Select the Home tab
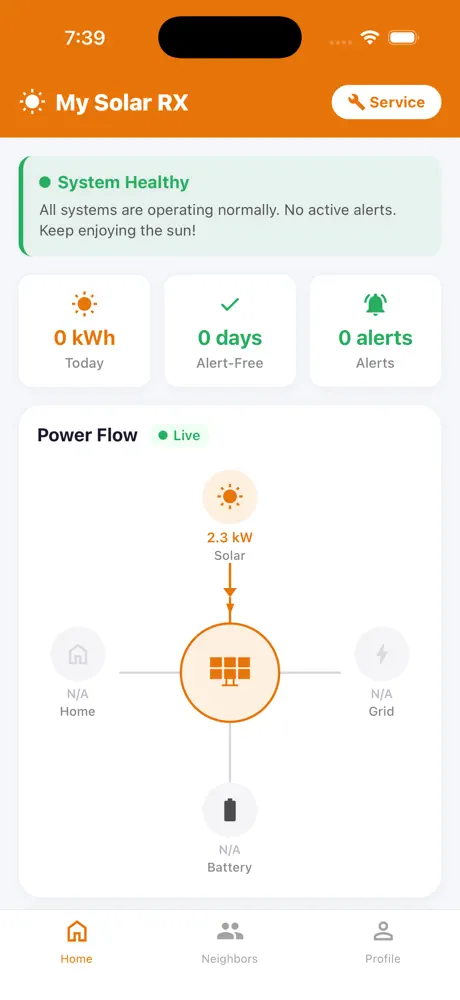 click(x=77, y=942)
